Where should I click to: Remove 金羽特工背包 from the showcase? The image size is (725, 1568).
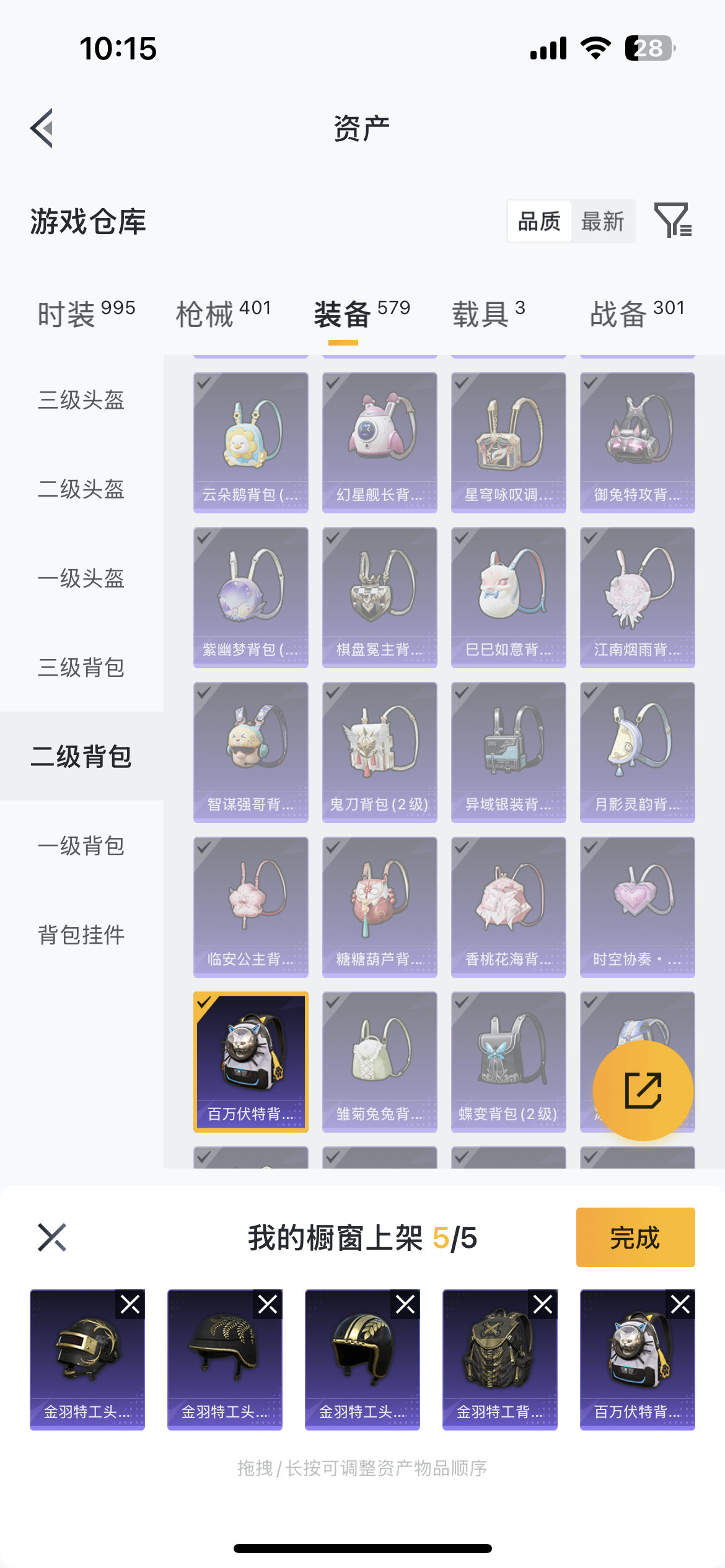click(x=543, y=1305)
